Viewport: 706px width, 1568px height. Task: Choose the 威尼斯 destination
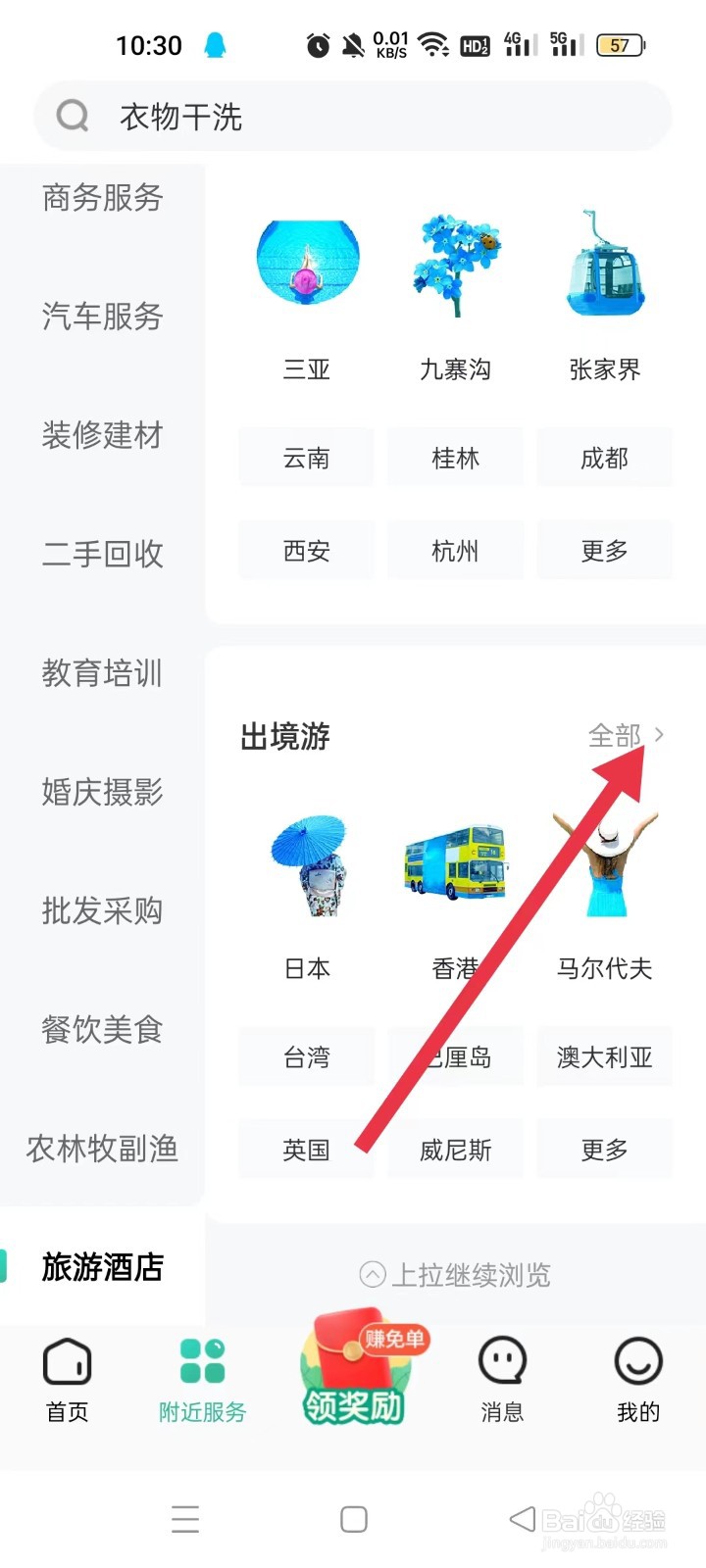coord(455,1149)
